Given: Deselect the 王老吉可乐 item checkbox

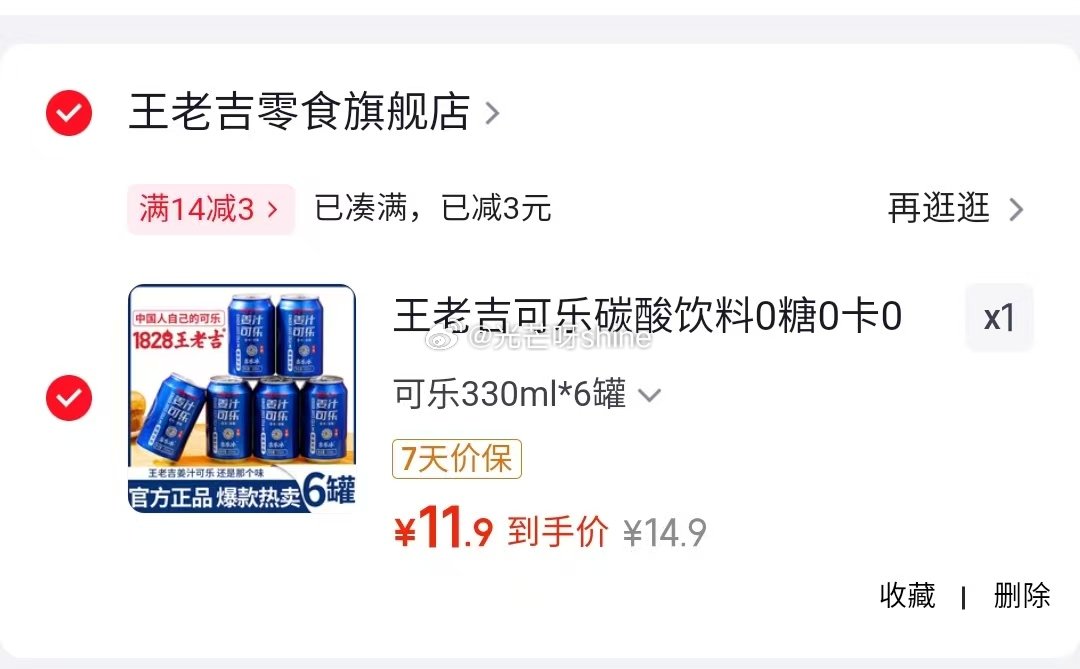Looking at the screenshot, I should [69, 398].
